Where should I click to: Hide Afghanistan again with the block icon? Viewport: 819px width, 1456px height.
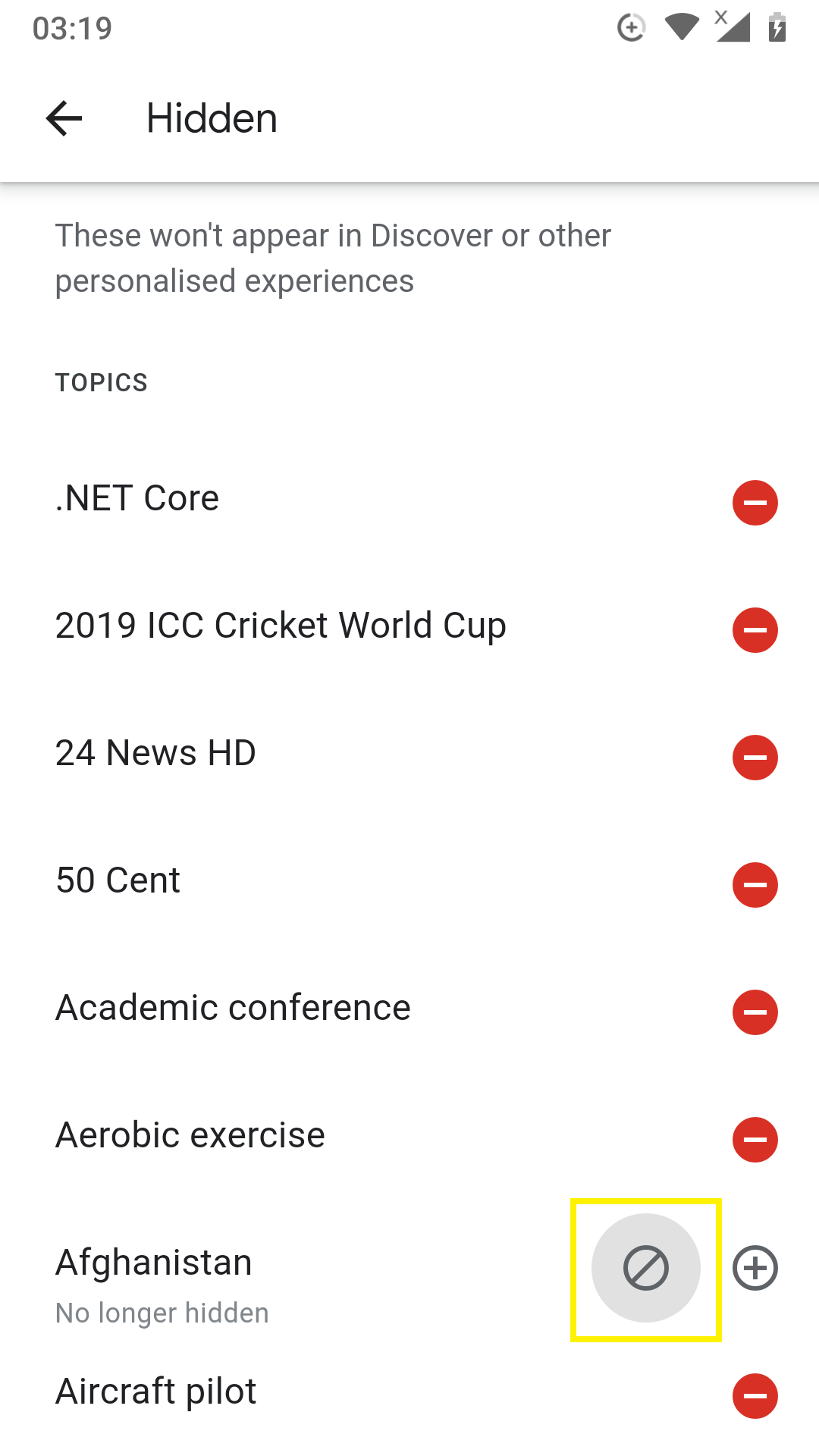pyautogui.click(x=646, y=1268)
